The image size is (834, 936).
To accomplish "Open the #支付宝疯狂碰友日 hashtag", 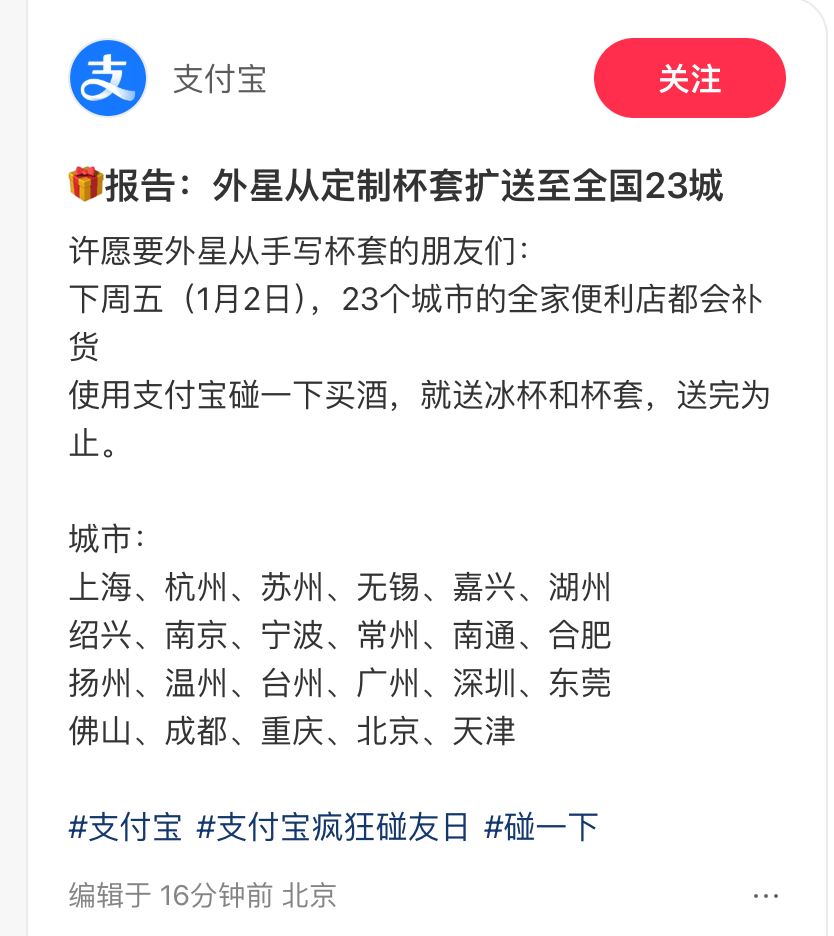I will (x=333, y=827).
